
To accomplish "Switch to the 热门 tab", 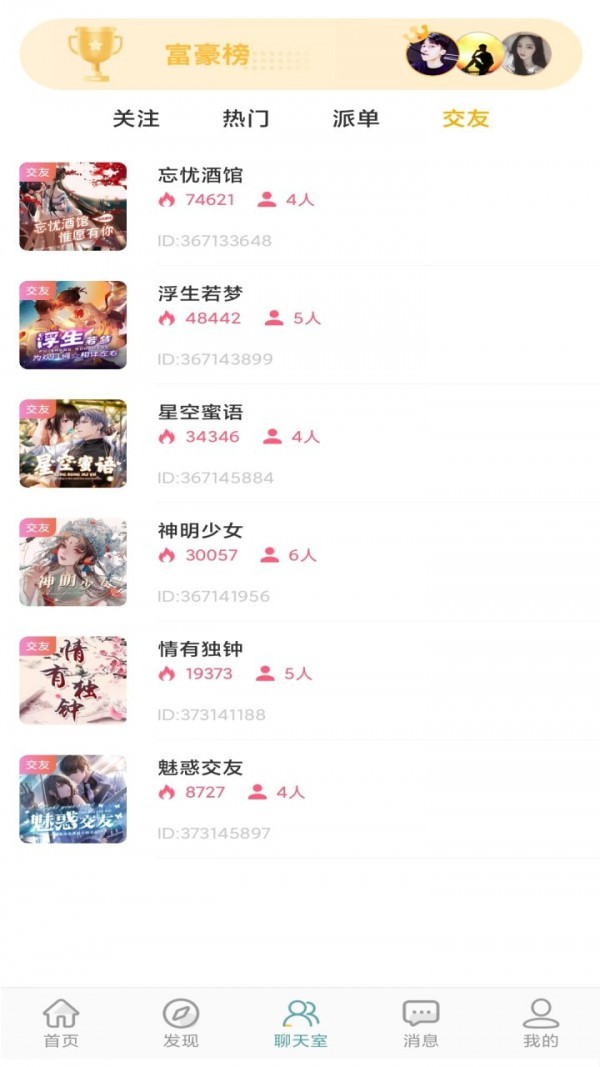I will coord(246,118).
